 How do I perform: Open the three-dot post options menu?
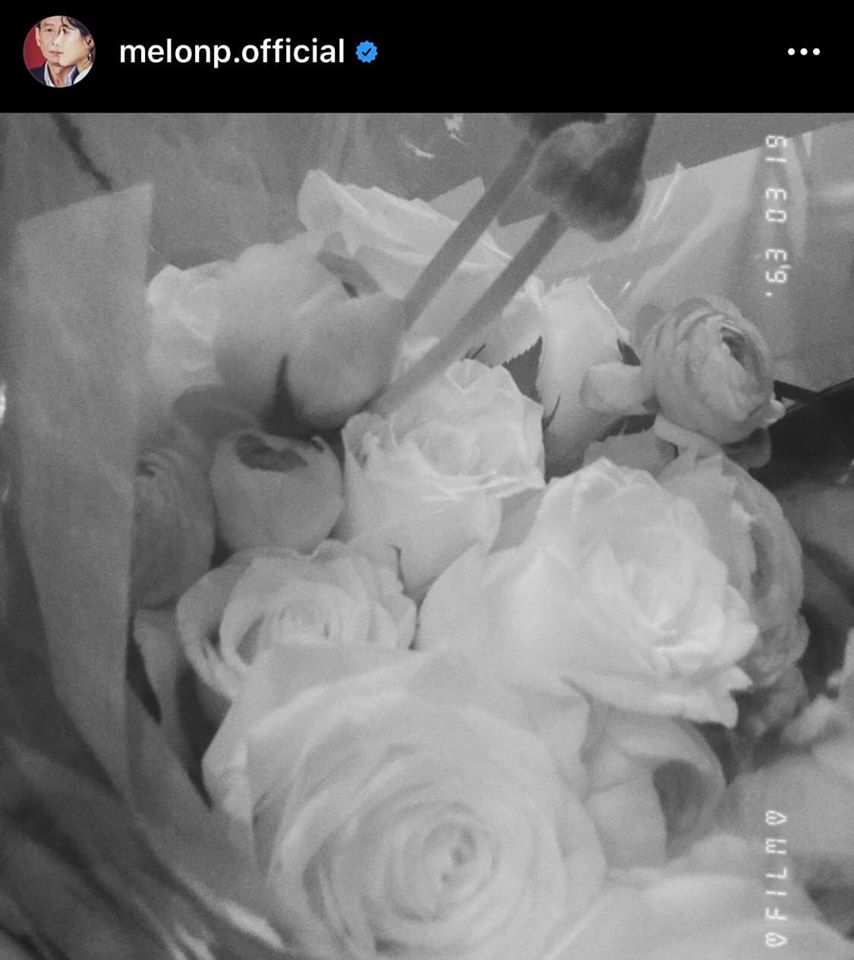pos(803,52)
